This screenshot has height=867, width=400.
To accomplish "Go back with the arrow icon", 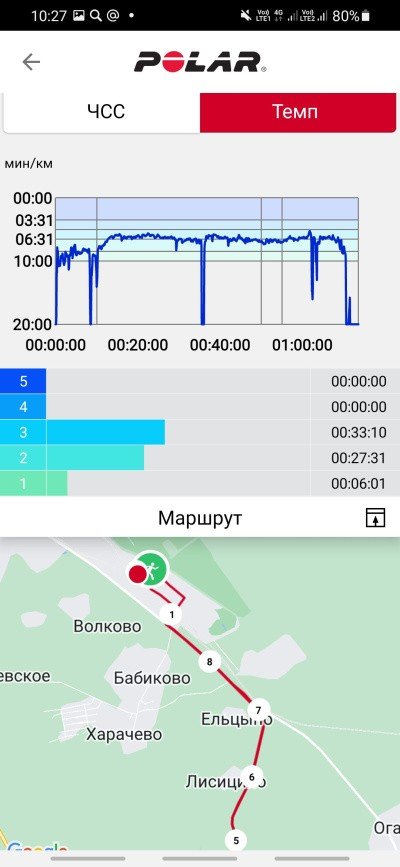I will 31,62.
